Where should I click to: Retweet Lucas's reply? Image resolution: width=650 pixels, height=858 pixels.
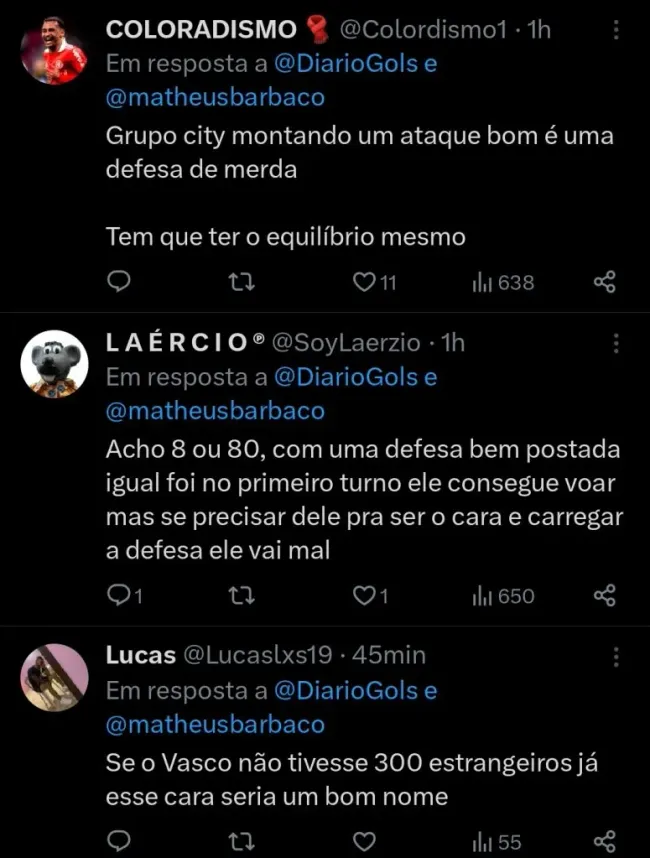point(242,841)
